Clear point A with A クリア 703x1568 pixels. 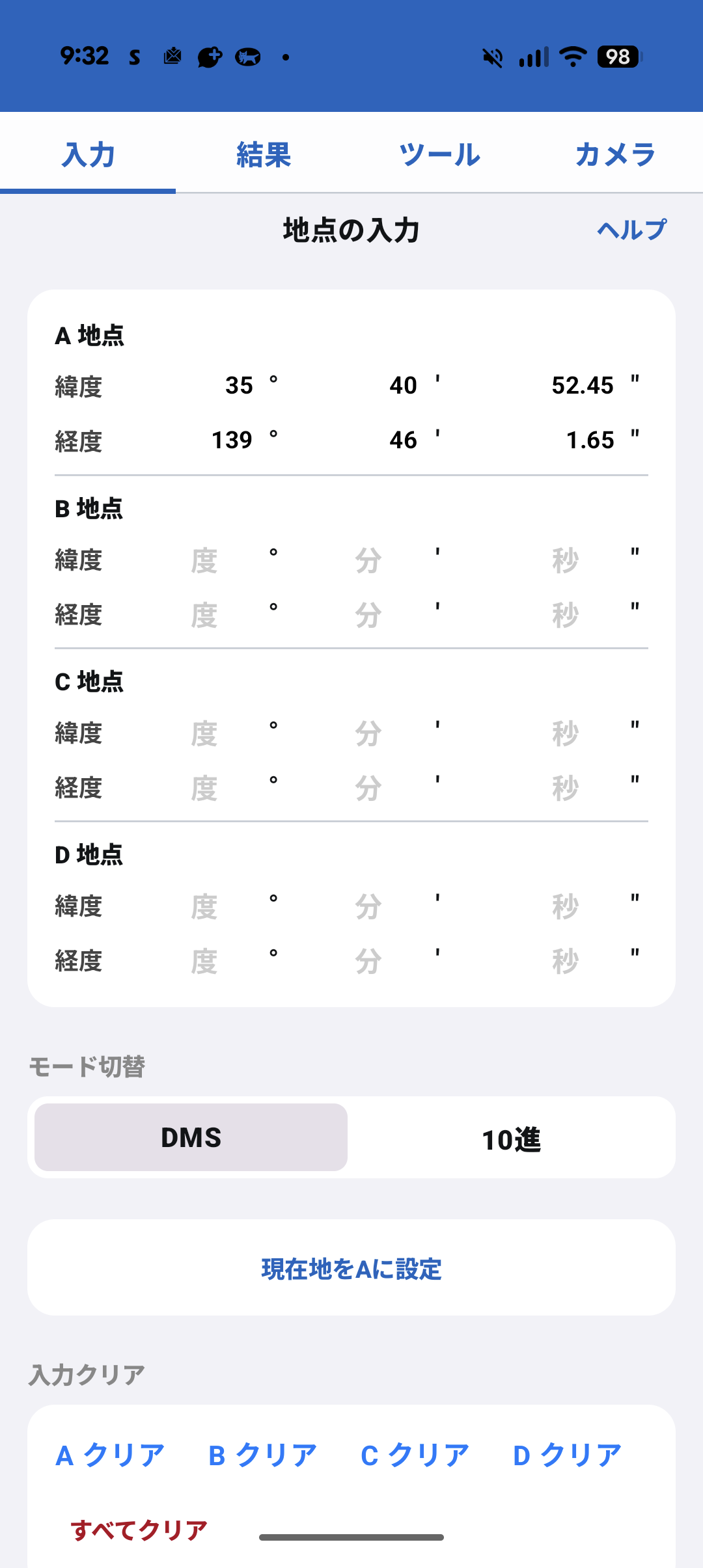109,1455
